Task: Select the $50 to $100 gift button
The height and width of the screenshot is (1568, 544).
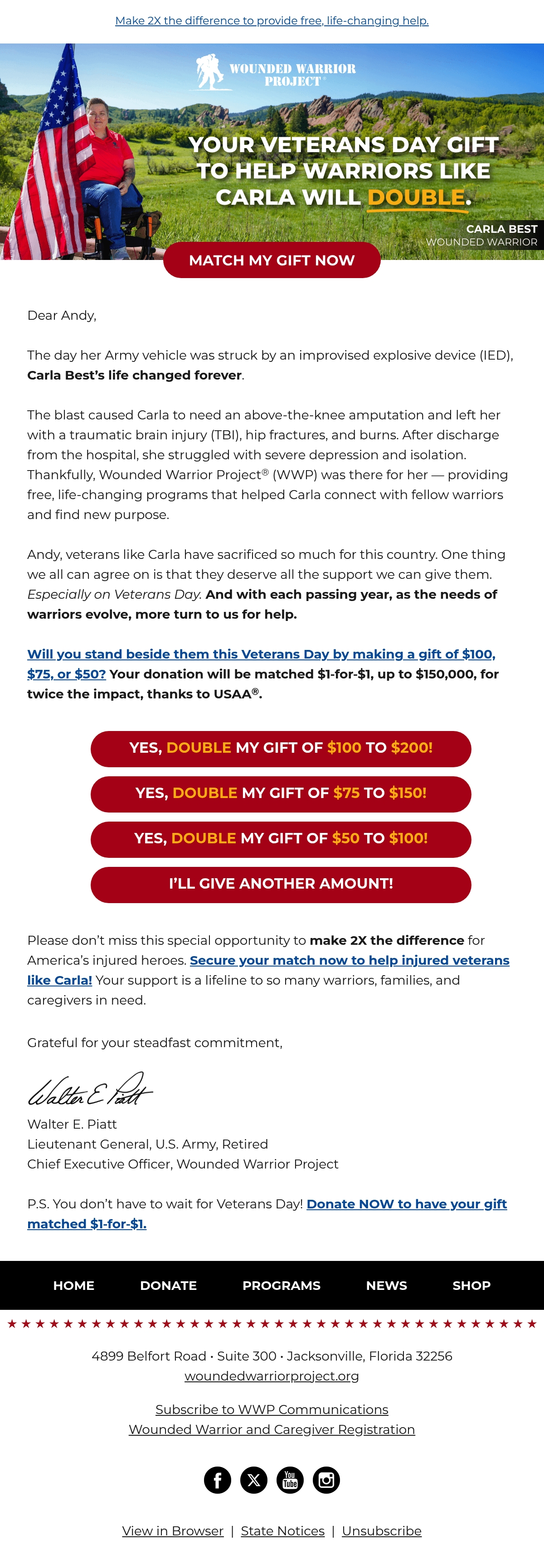Action: (281, 839)
